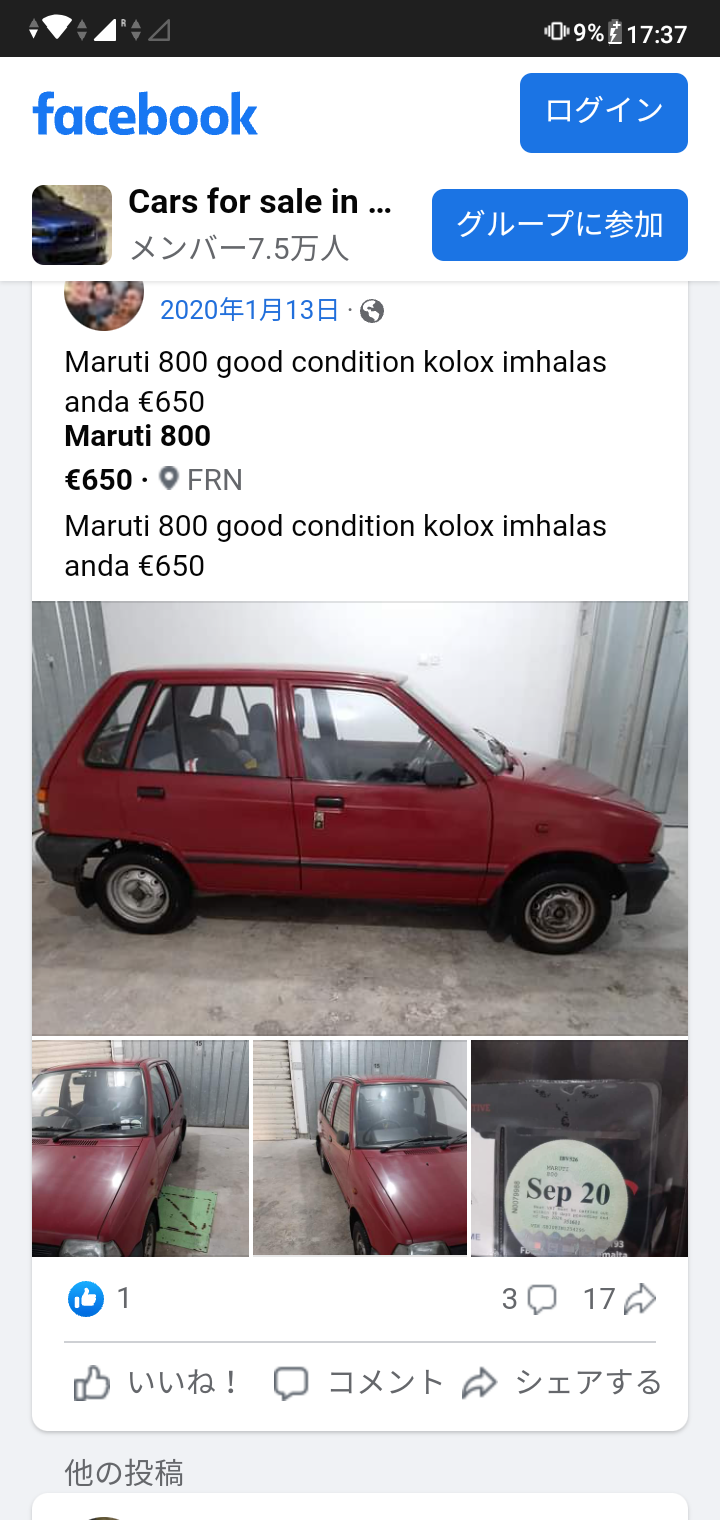Screen dimensions: 720x1520
Task: Open the 2020年1月13日 post date link
Action: tap(249, 310)
